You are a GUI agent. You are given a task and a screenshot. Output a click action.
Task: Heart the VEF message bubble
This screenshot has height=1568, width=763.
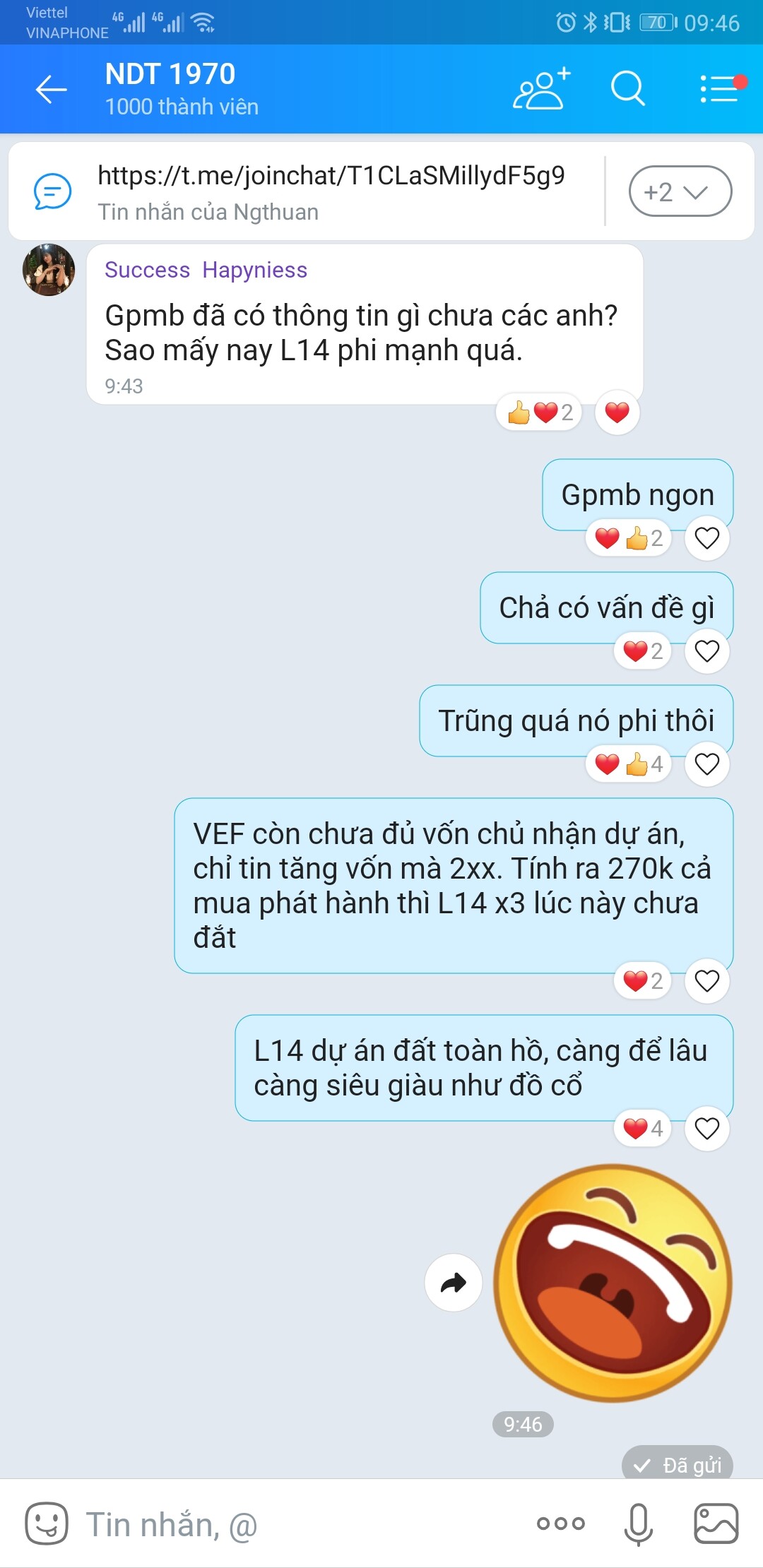[706, 981]
